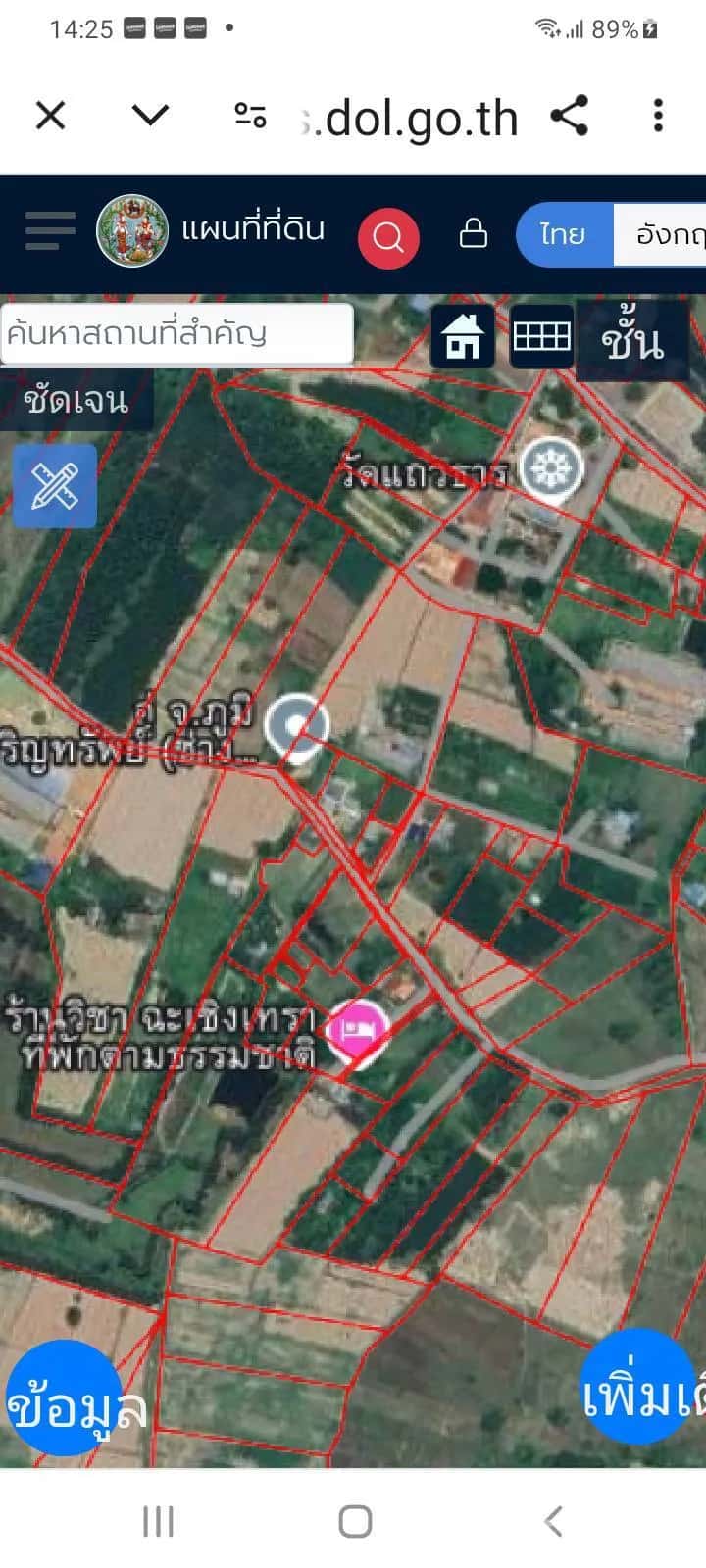Open the grid map style icon
Image resolution: width=706 pixels, height=1568 pixels.
[x=541, y=335]
